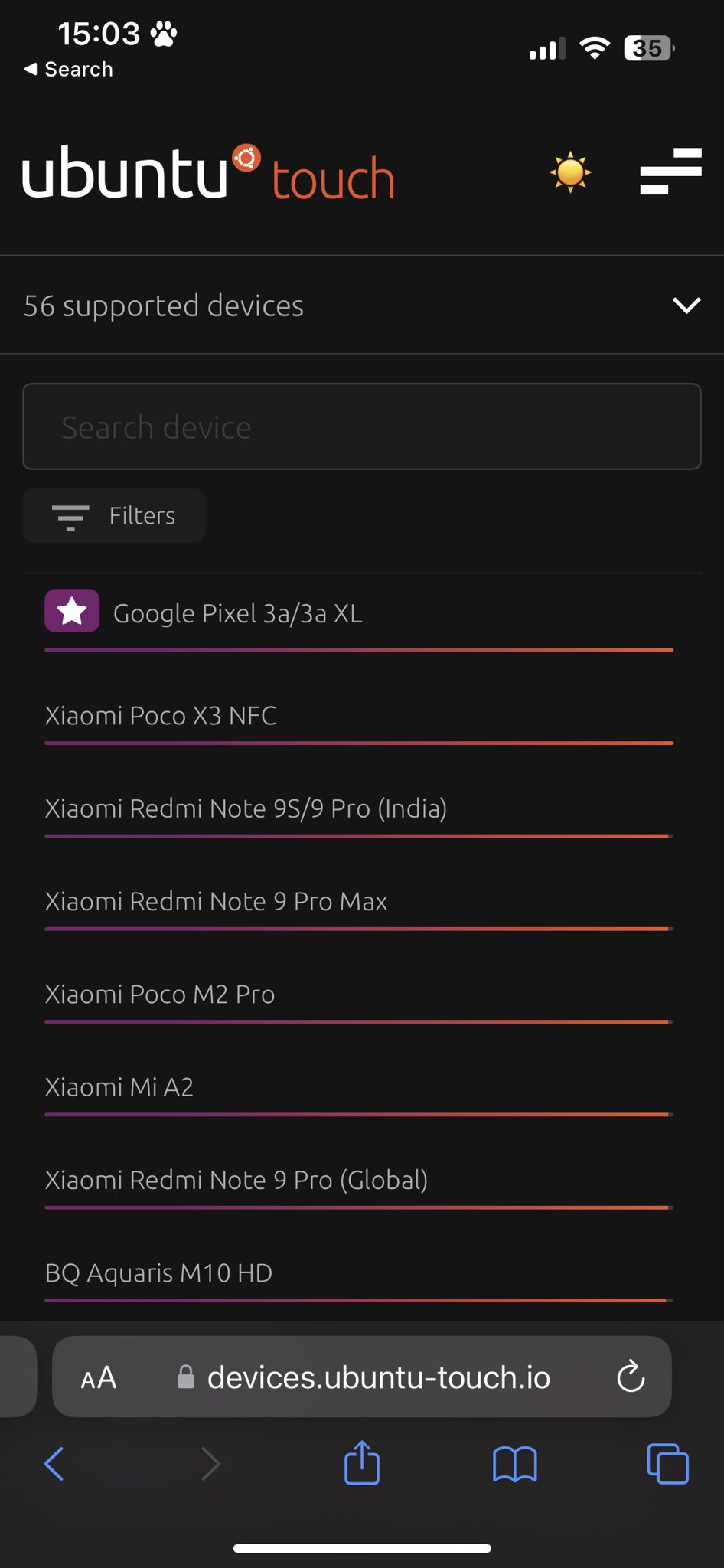724x1568 pixels.
Task: Share this page via the share icon
Action: tap(362, 1463)
